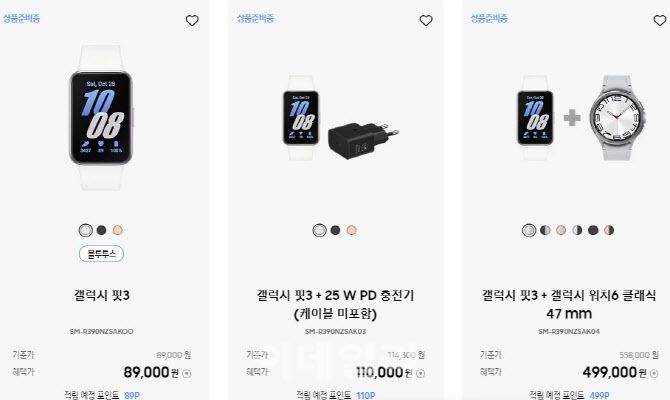This screenshot has height=400, width=670.
Task: Choose the pink gold color for Galaxy Fit3
Action: tap(117, 230)
